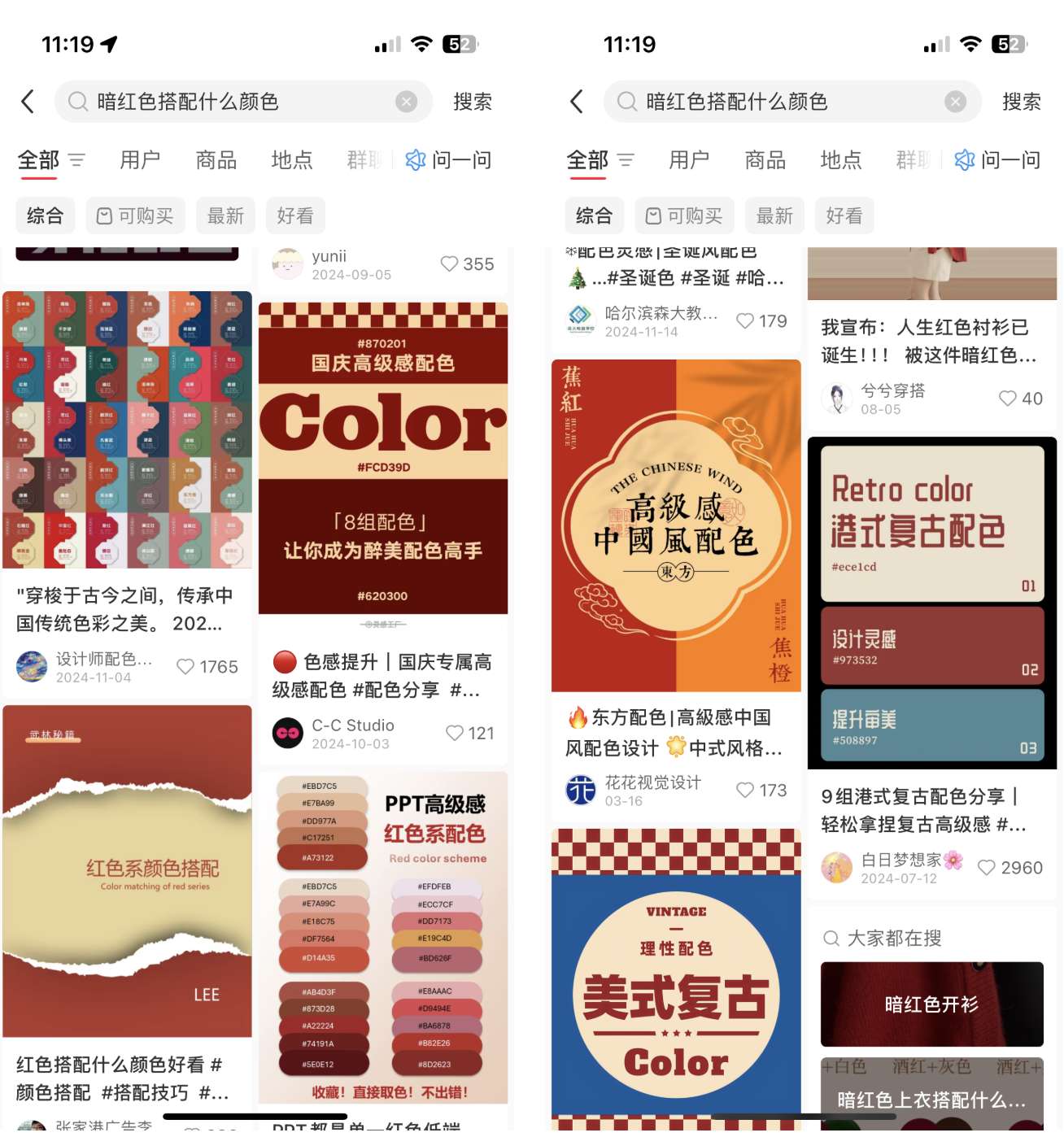Open the 红色系颜色搭配 post

point(127,870)
